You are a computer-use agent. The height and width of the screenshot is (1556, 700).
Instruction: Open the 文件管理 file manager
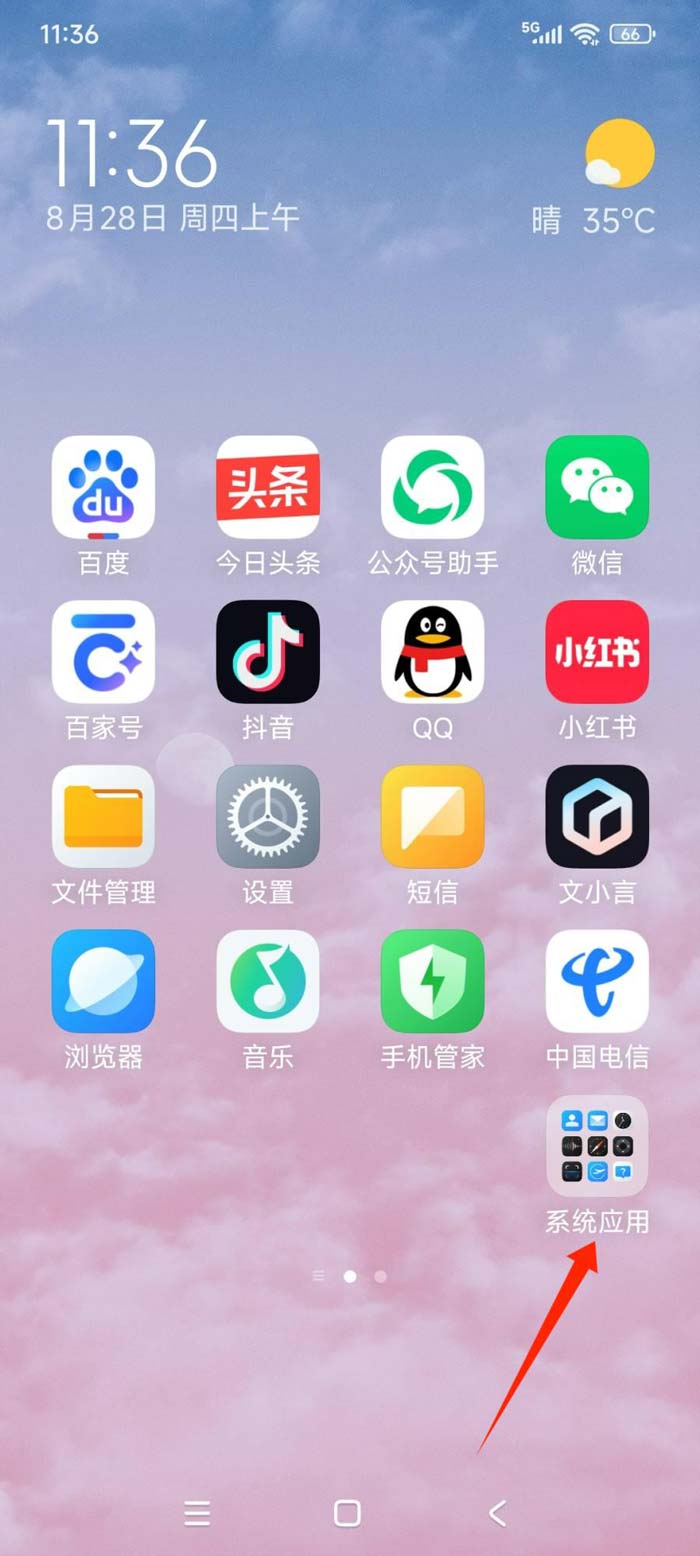point(103,817)
